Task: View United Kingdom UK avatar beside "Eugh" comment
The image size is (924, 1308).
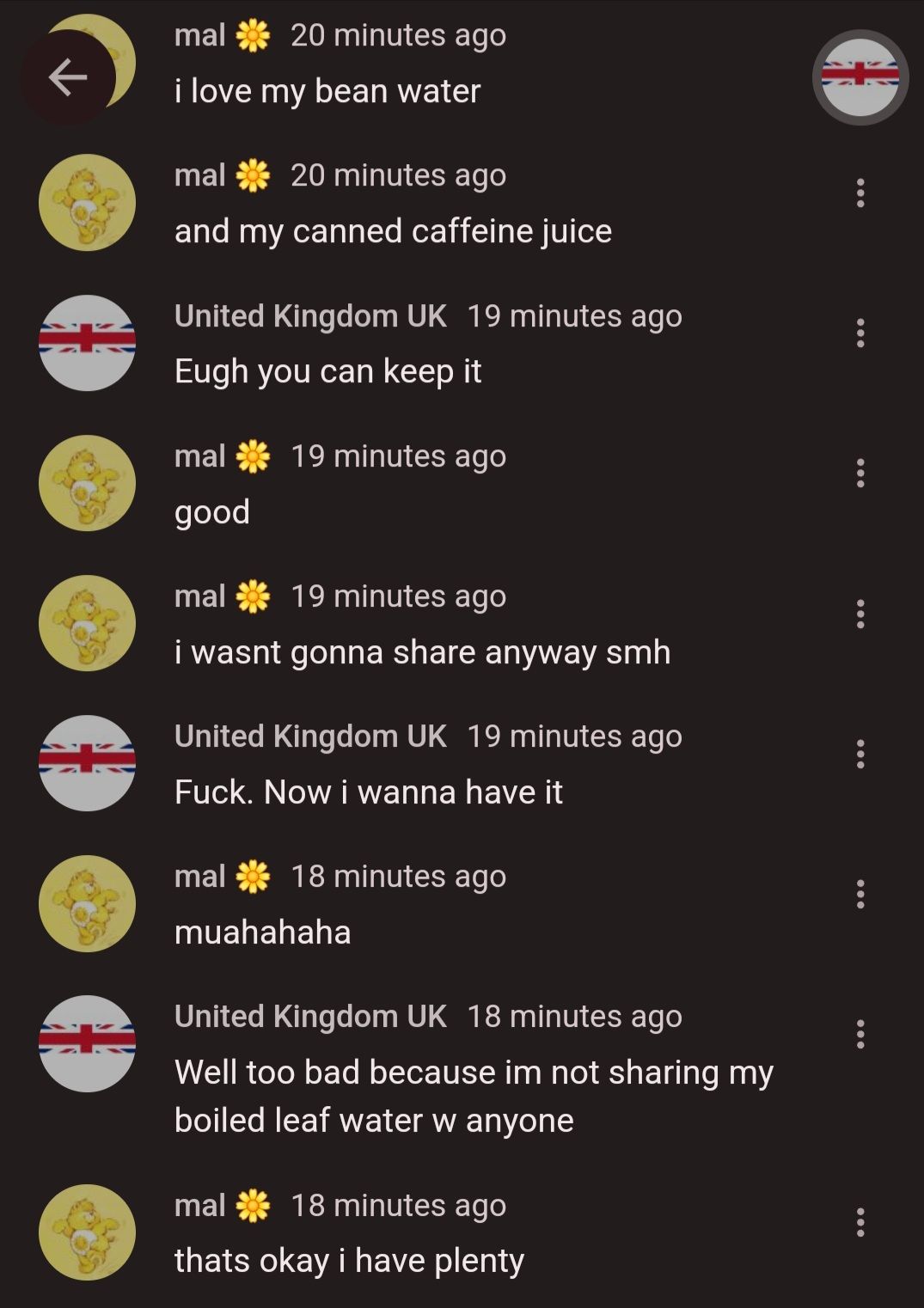Action: (x=87, y=343)
